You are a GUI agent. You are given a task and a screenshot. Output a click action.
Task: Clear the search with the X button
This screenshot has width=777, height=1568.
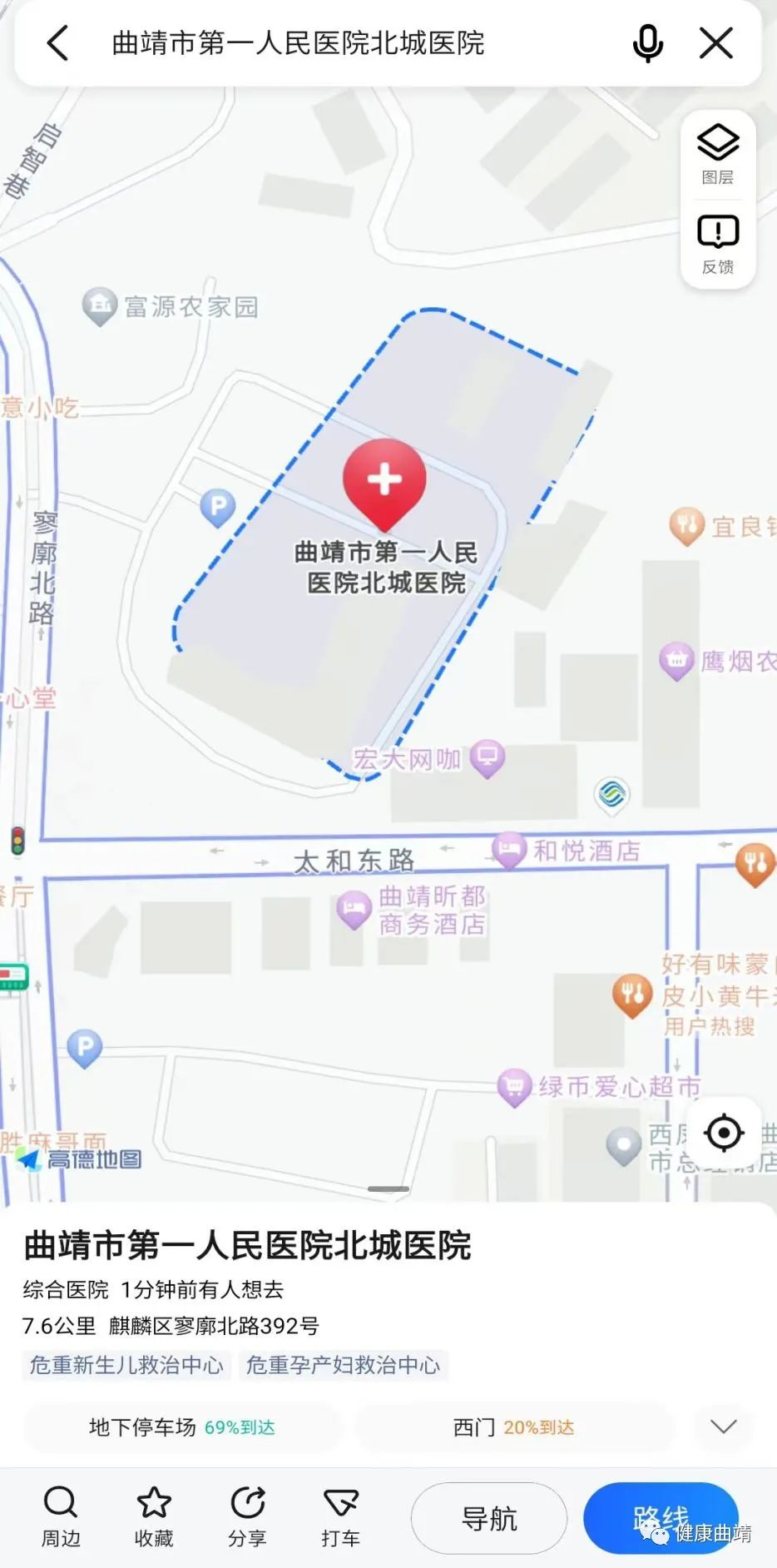click(x=715, y=43)
